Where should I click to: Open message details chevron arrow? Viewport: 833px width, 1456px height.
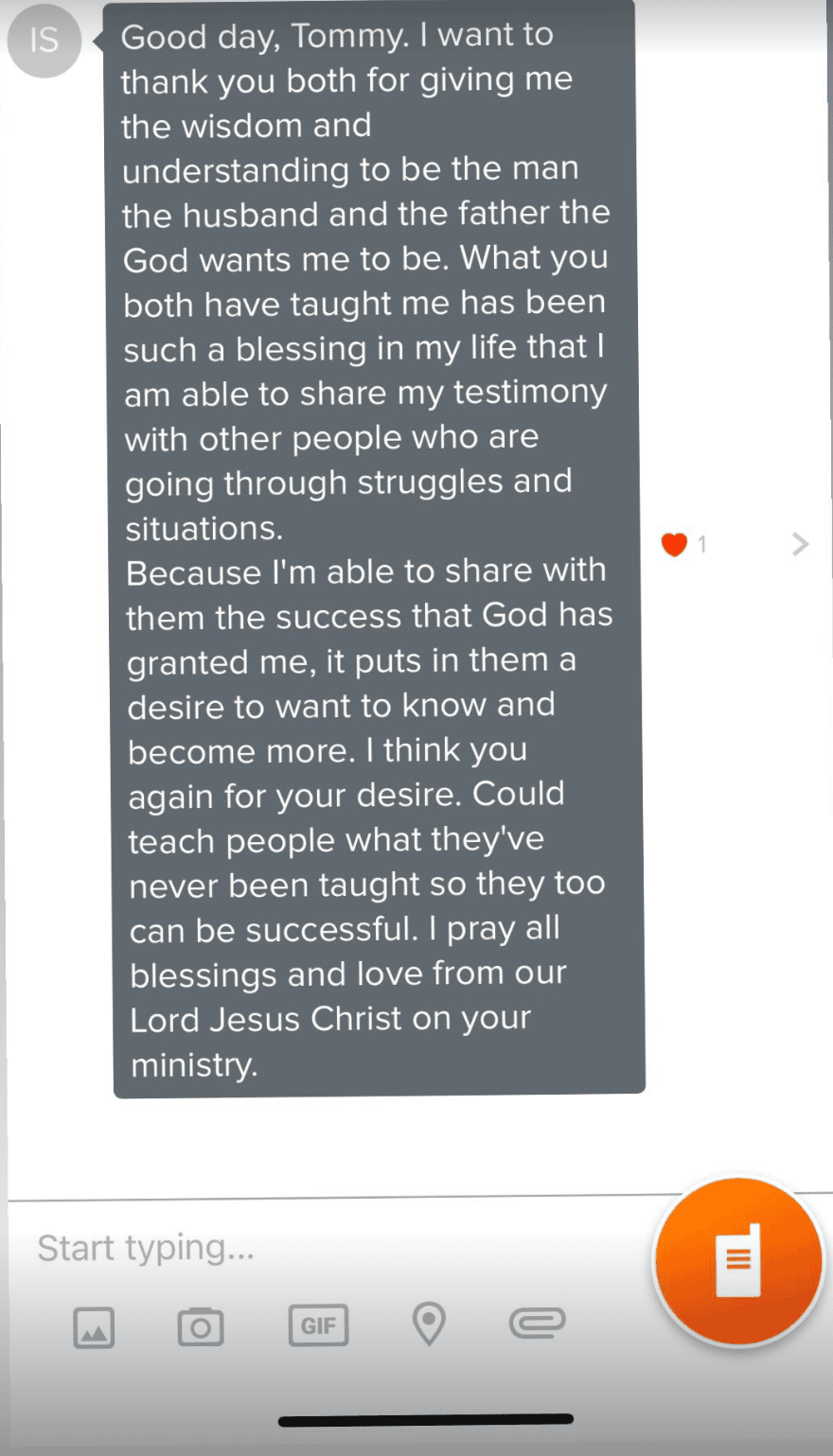[800, 544]
